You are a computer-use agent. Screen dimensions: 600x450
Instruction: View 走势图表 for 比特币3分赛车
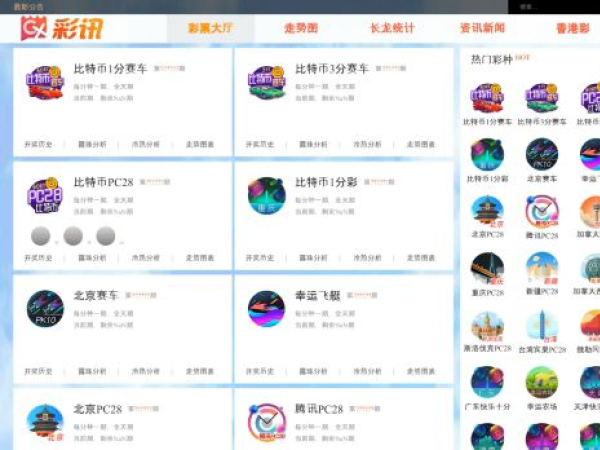click(420, 144)
